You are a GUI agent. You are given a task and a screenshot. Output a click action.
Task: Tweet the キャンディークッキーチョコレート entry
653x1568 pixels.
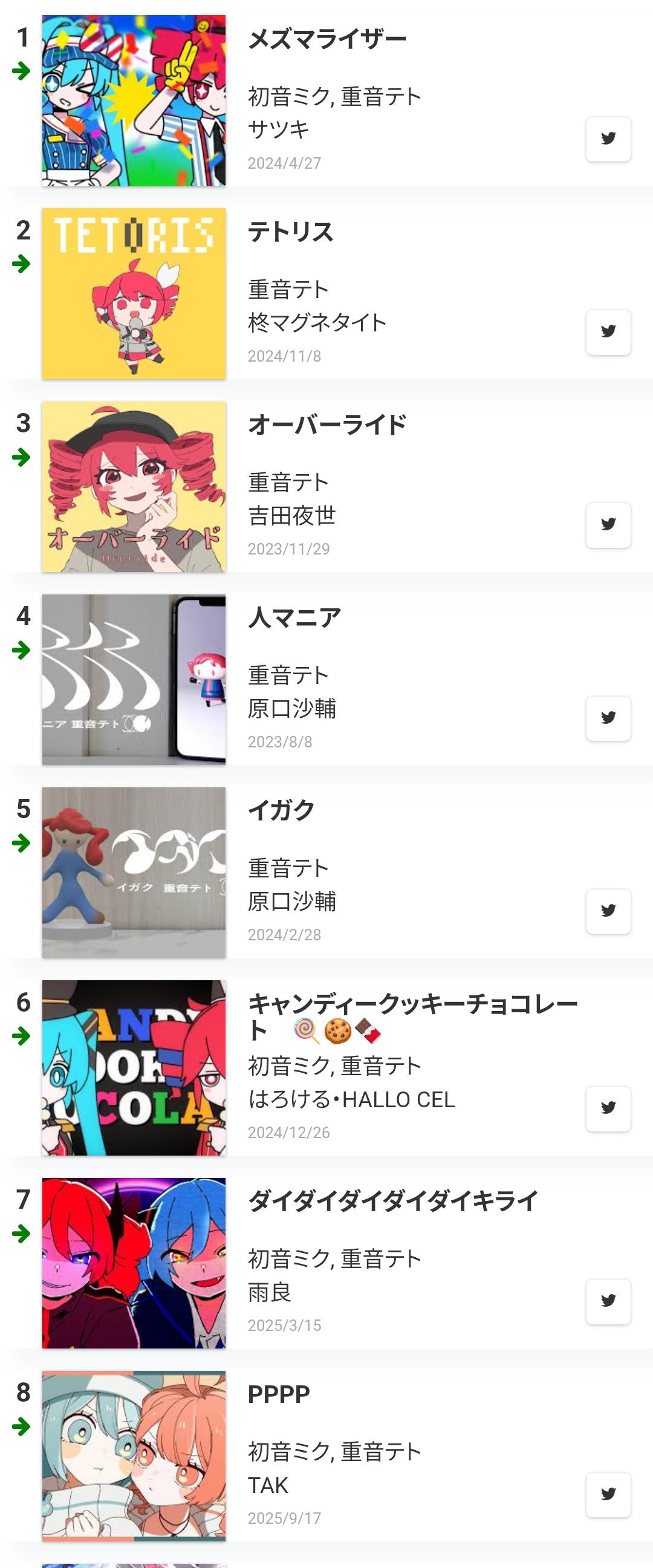608,1108
